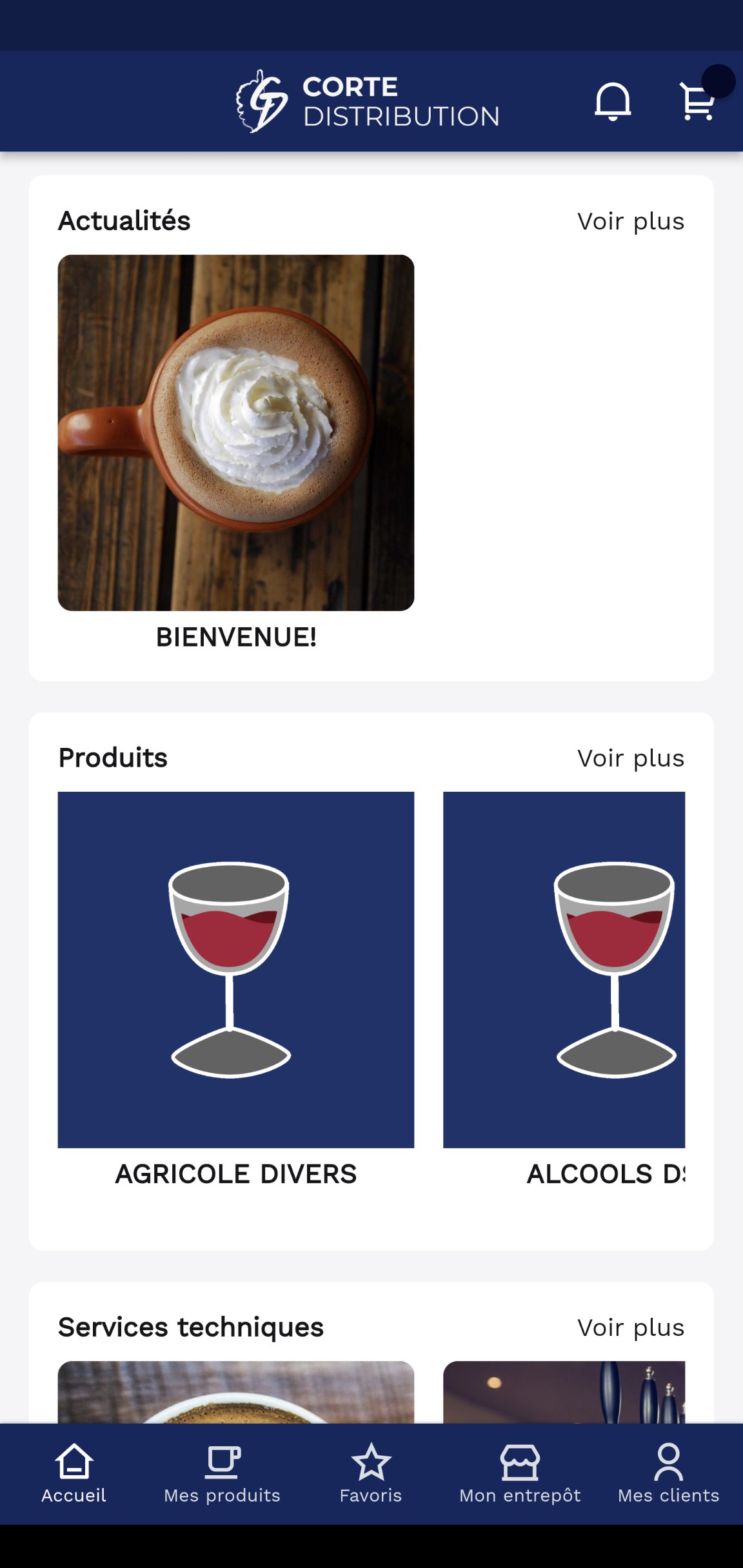743x1568 pixels.
Task: See more Actualités
Action: click(x=630, y=221)
